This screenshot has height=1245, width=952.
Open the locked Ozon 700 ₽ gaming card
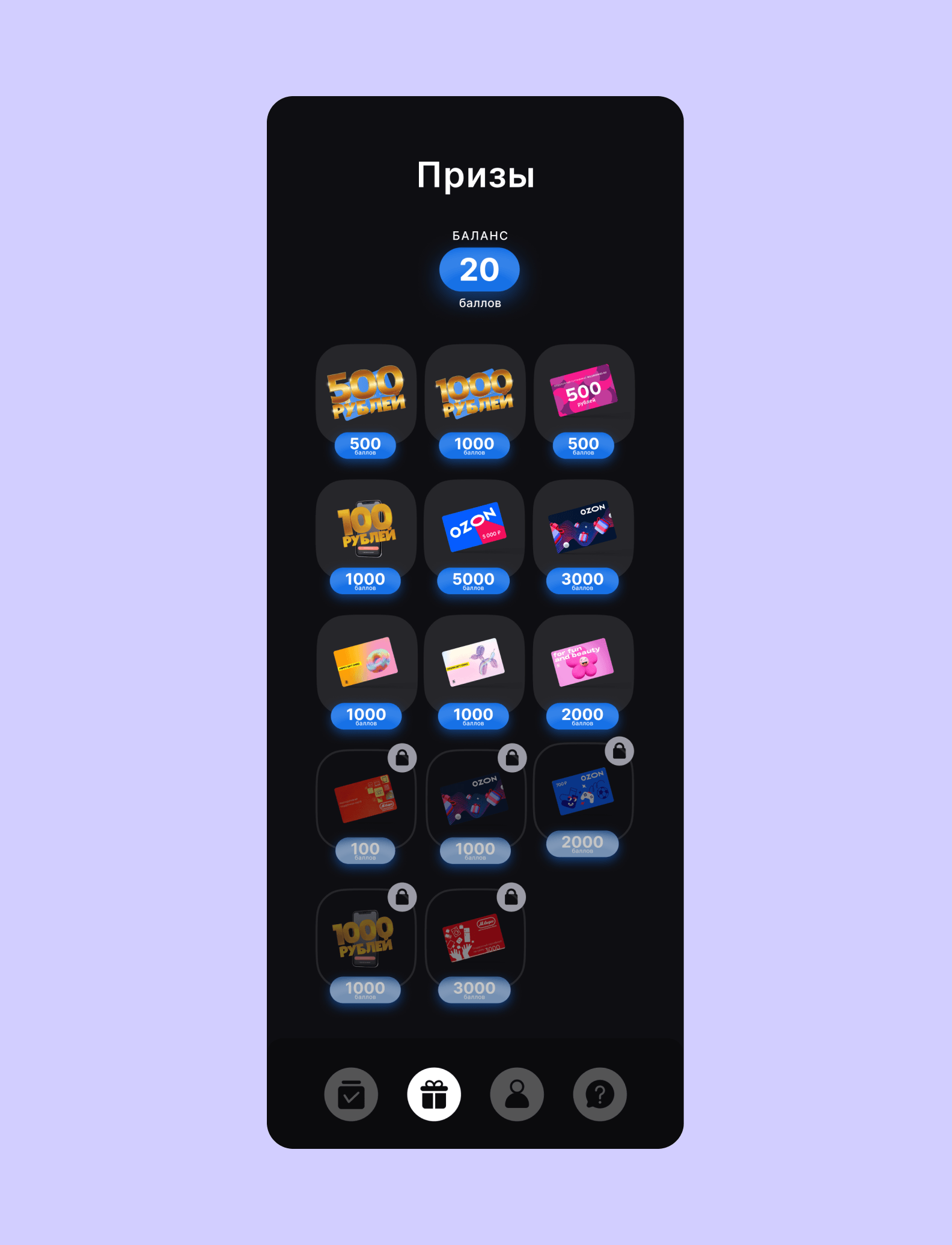[583, 793]
